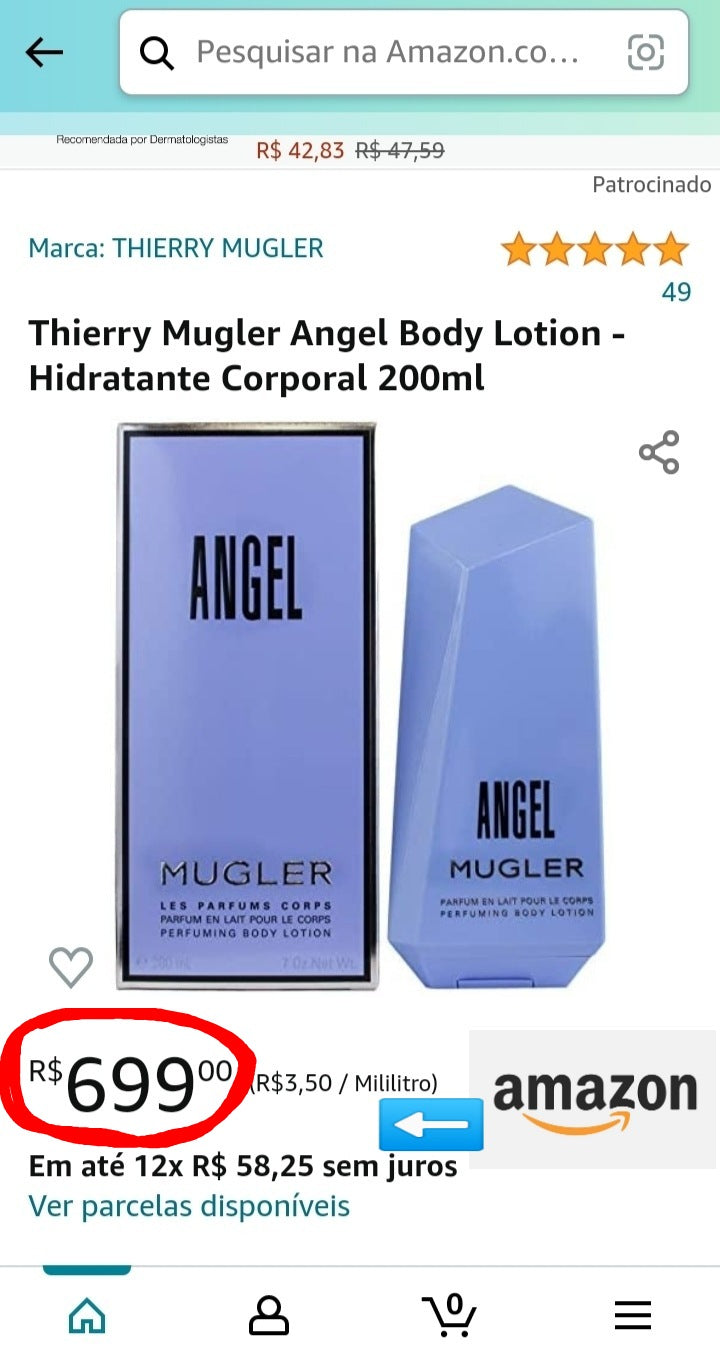
Task: Add product to wish list heart
Action: 71,966
